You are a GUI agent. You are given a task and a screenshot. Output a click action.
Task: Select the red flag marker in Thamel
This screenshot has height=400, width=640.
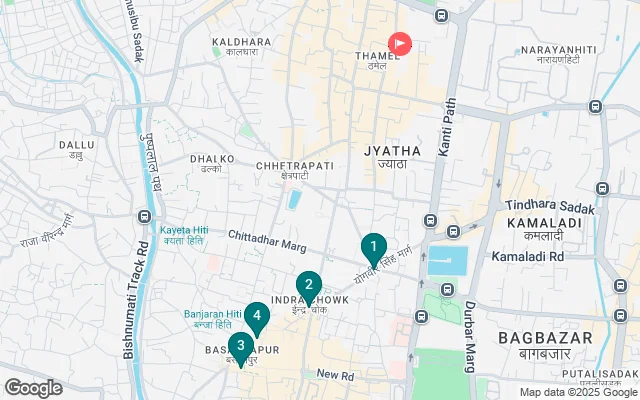(x=400, y=44)
